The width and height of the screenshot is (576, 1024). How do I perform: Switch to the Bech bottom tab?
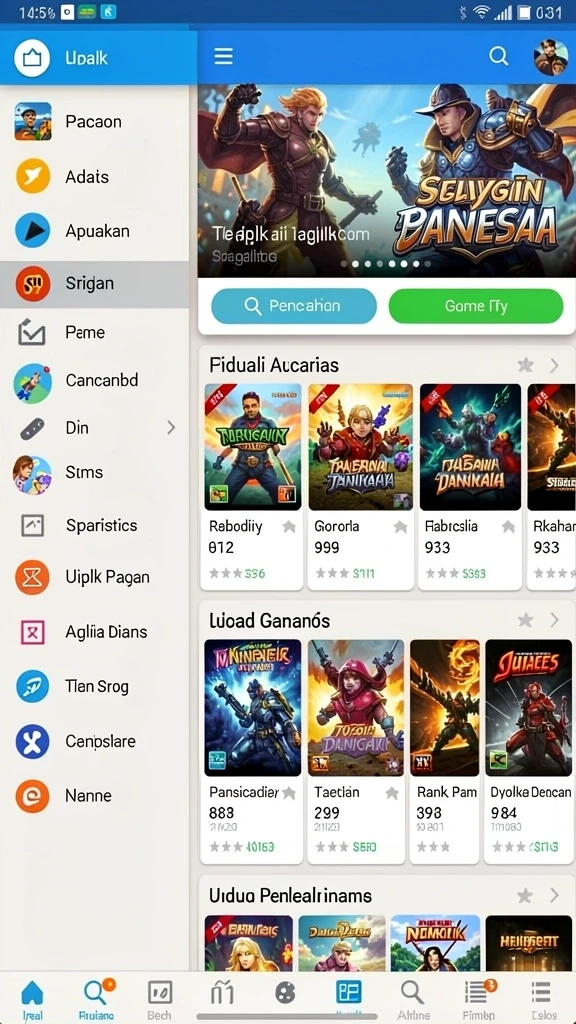click(x=159, y=999)
